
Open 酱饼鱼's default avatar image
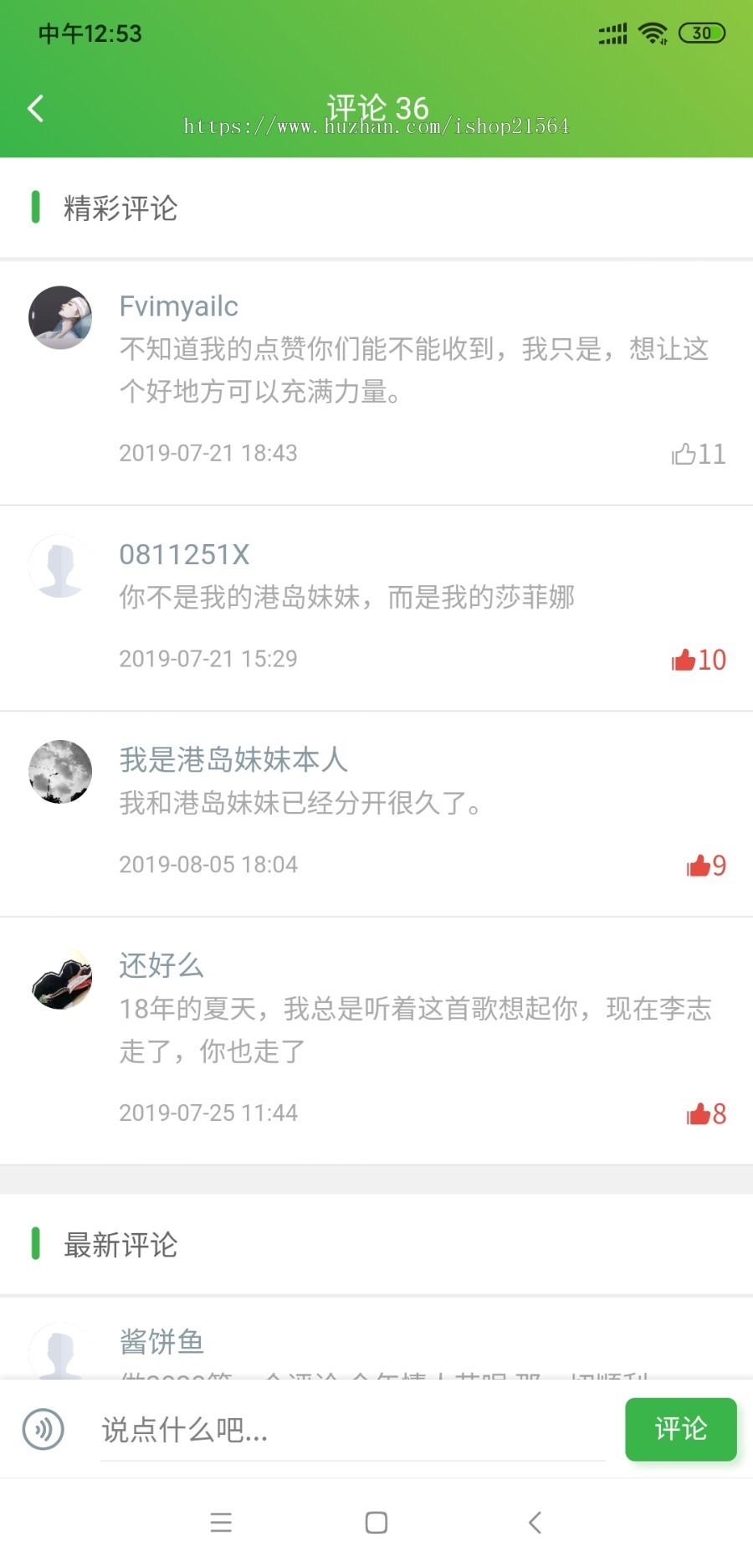click(59, 1351)
